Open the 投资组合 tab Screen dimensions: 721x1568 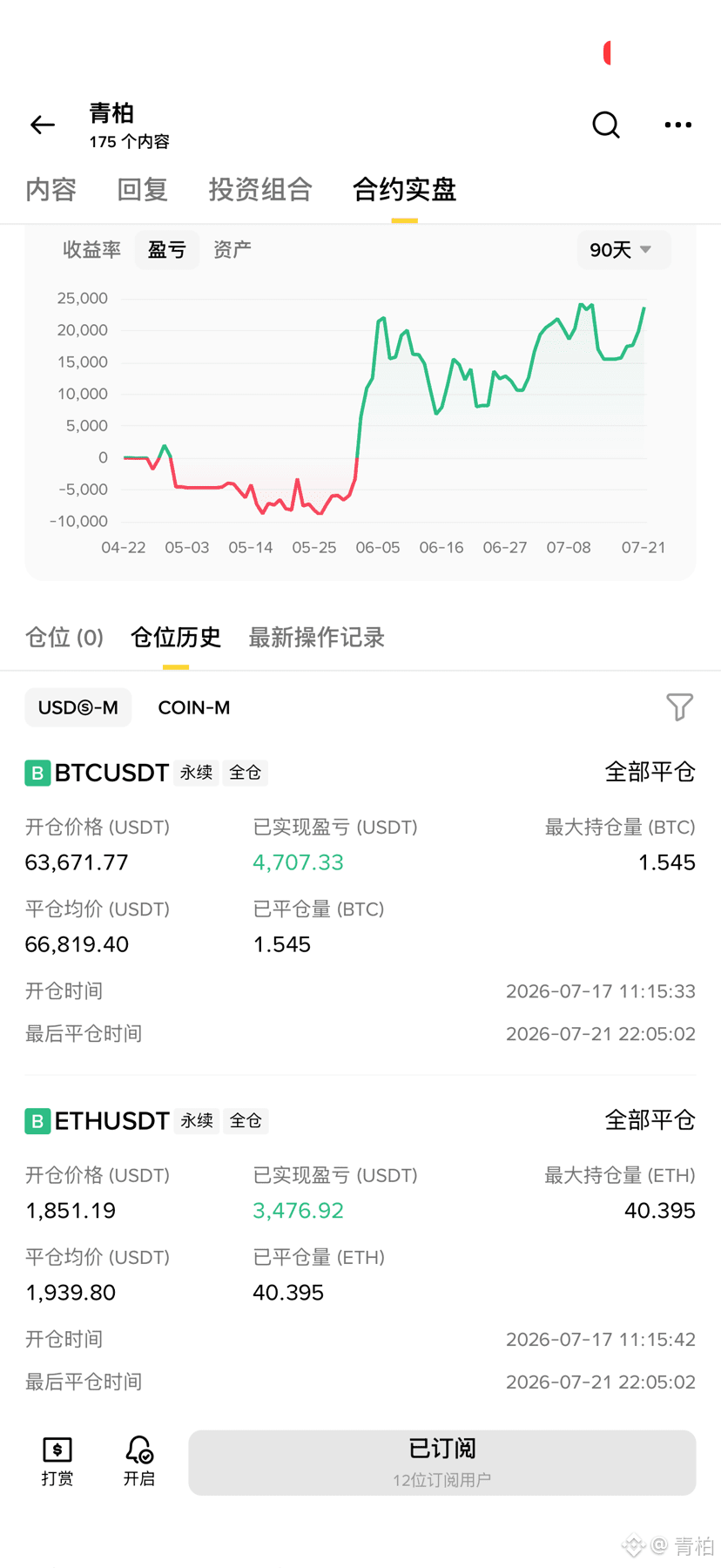pos(260,189)
